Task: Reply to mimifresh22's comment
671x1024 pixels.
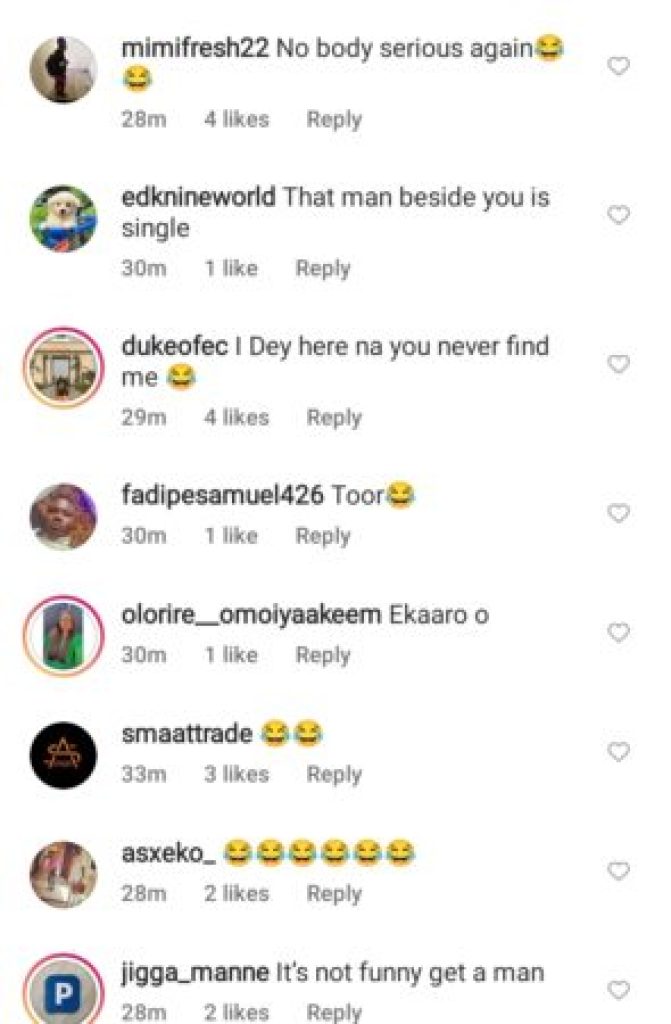Action: tap(333, 119)
